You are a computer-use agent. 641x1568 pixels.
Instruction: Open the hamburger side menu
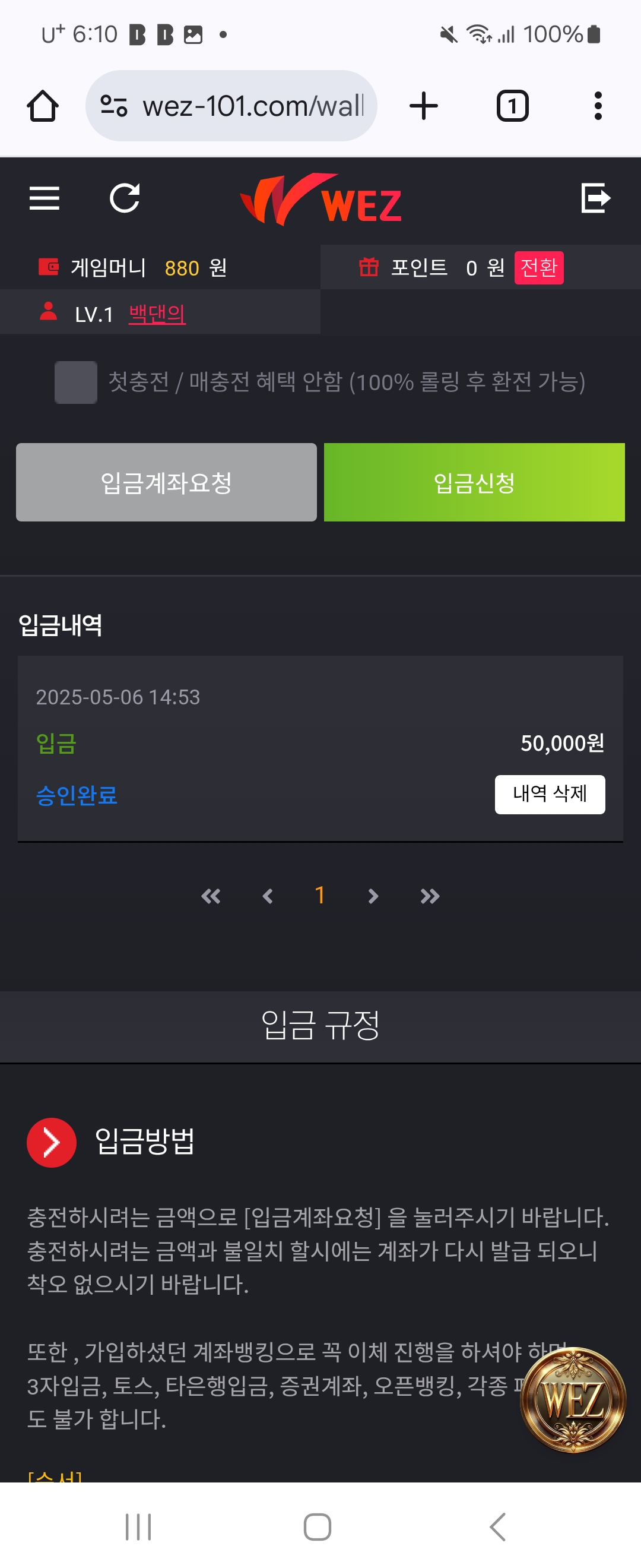45,198
